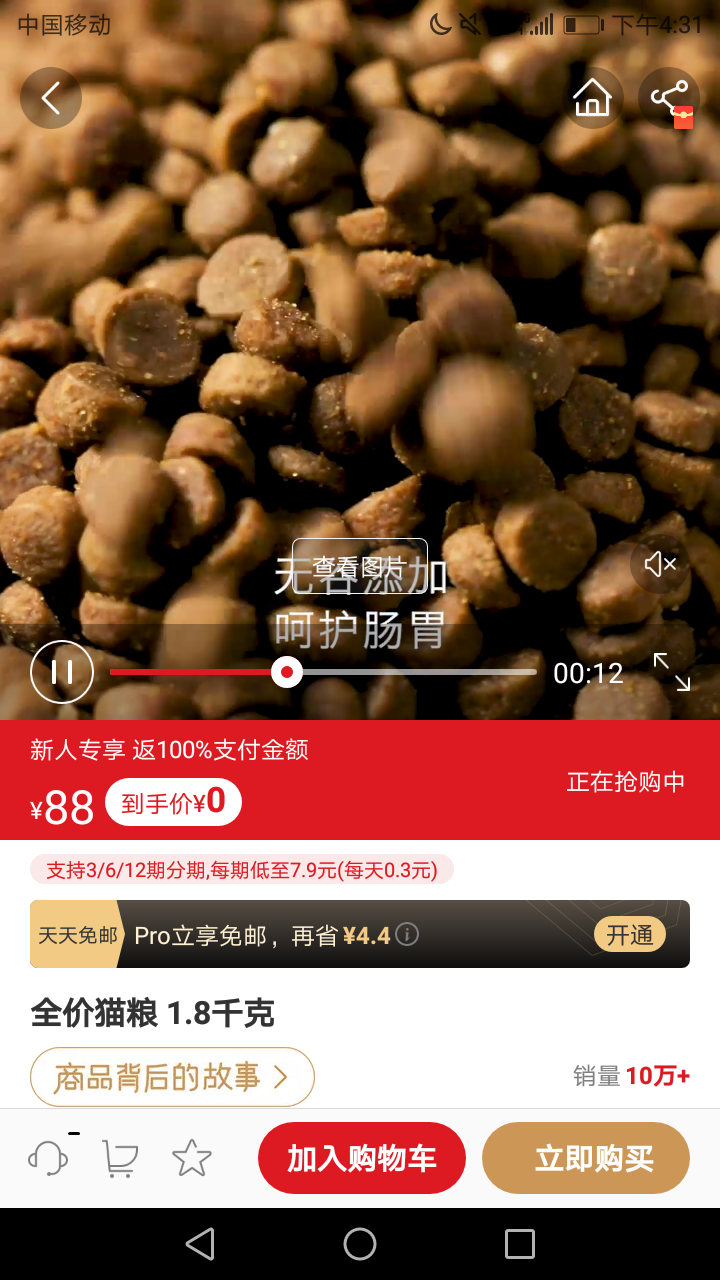
Task: Contact customer service via the headset icon
Action: (x=48, y=1157)
